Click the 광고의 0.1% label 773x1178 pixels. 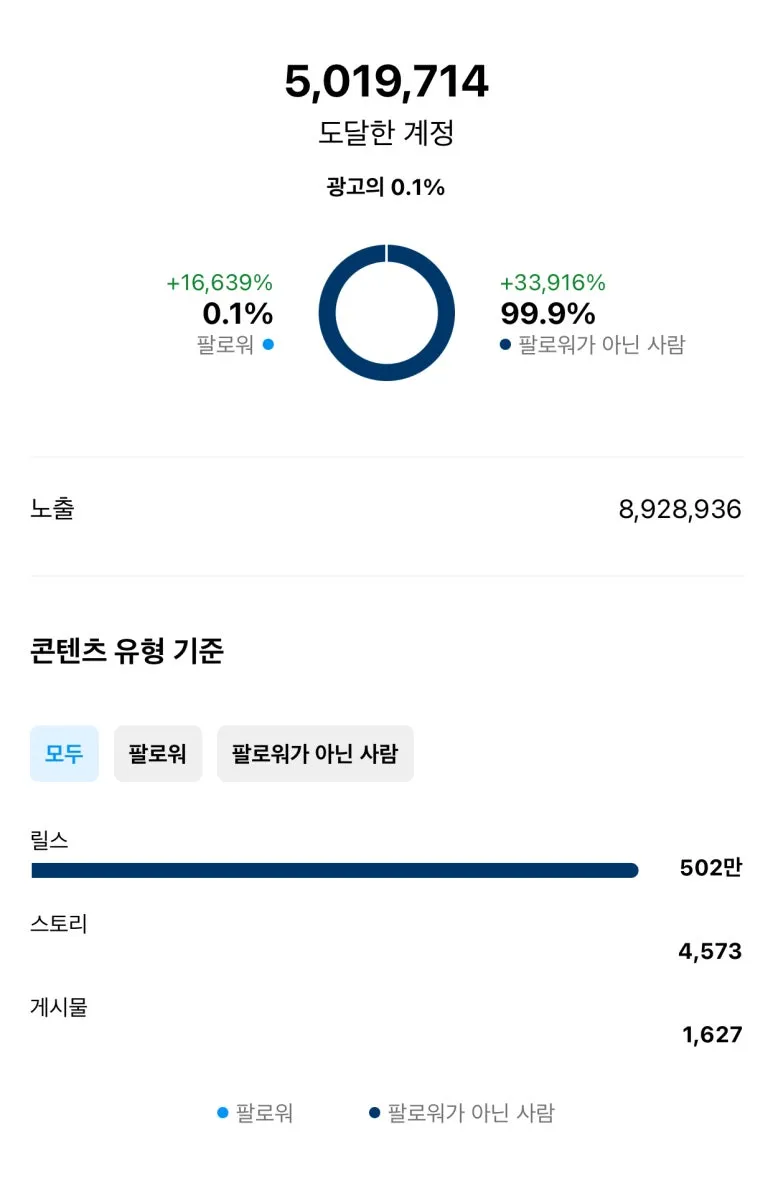coord(386,188)
